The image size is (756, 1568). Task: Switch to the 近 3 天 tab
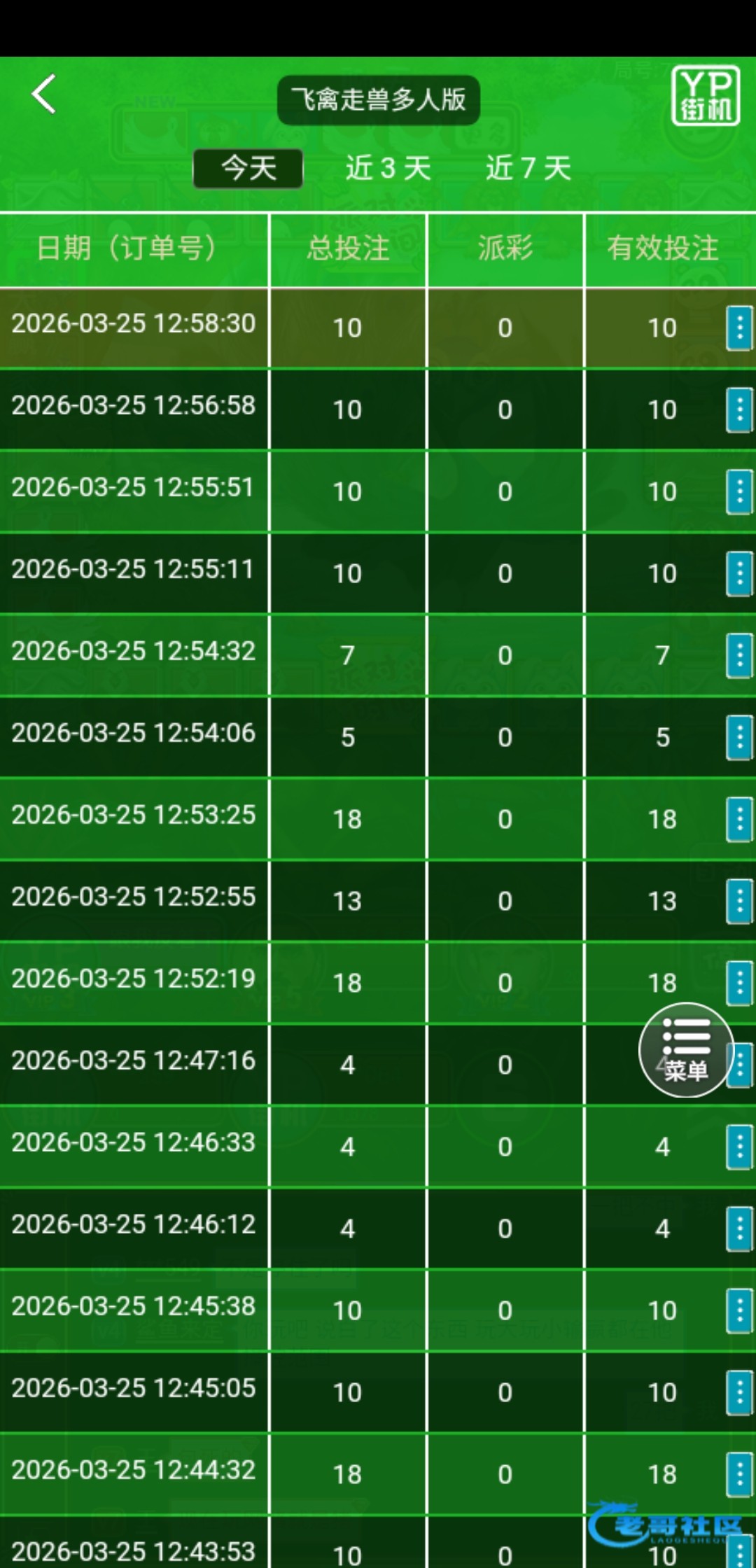coord(388,169)
